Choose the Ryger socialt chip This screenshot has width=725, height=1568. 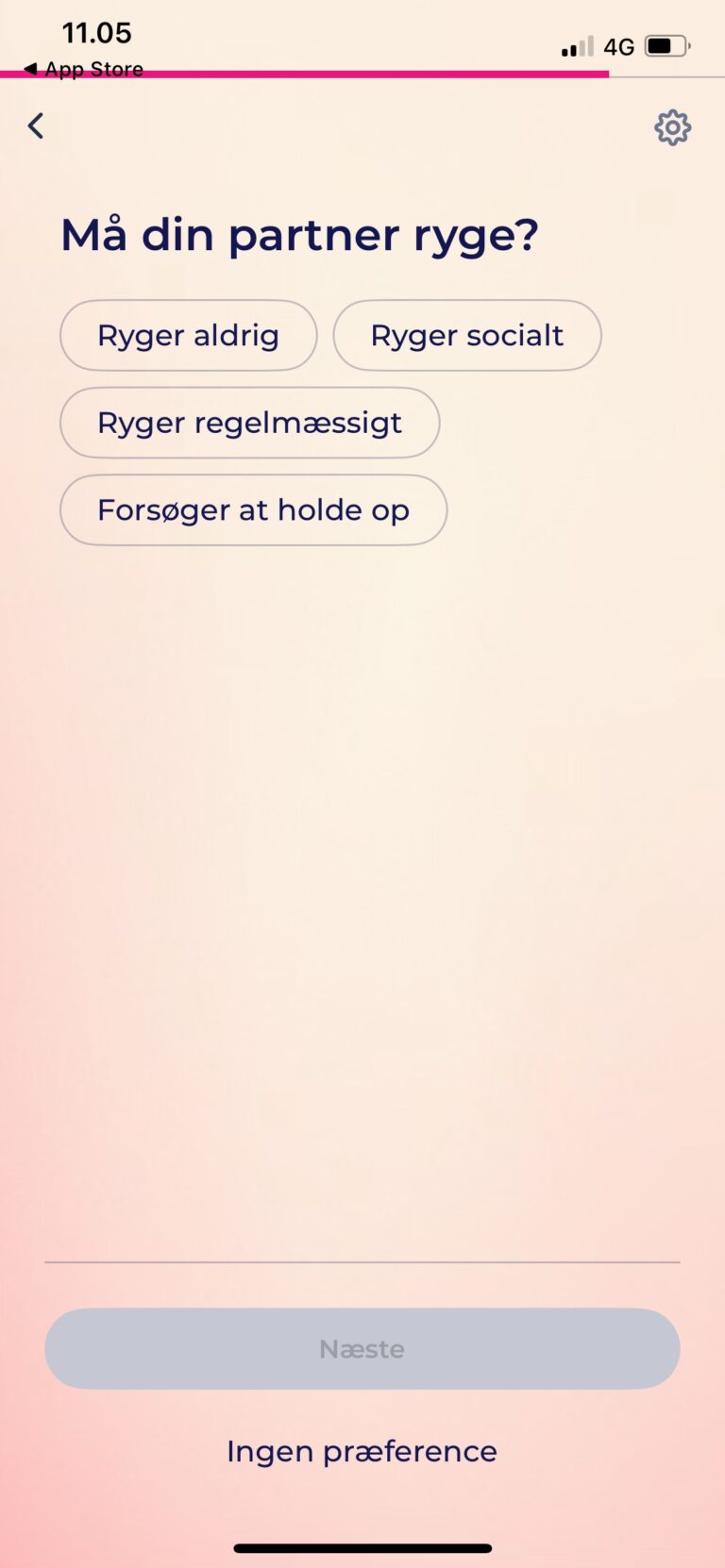pos(466,336)
